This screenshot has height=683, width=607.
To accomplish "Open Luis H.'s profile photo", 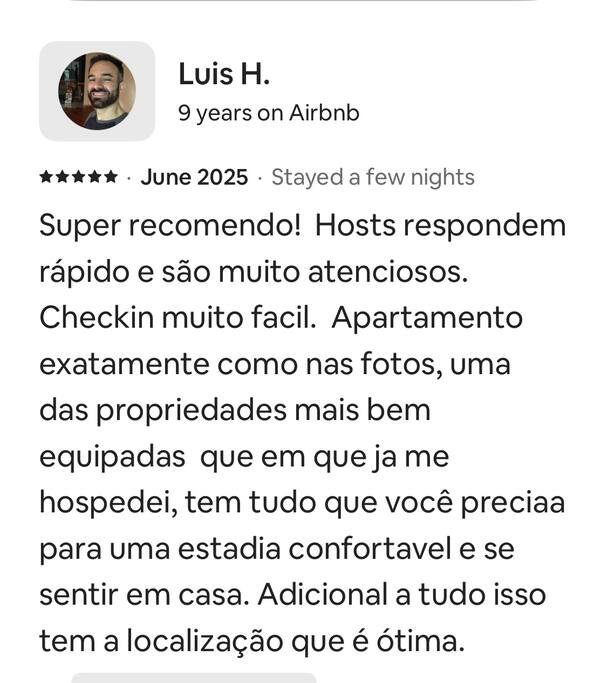I will pos(97,91).
